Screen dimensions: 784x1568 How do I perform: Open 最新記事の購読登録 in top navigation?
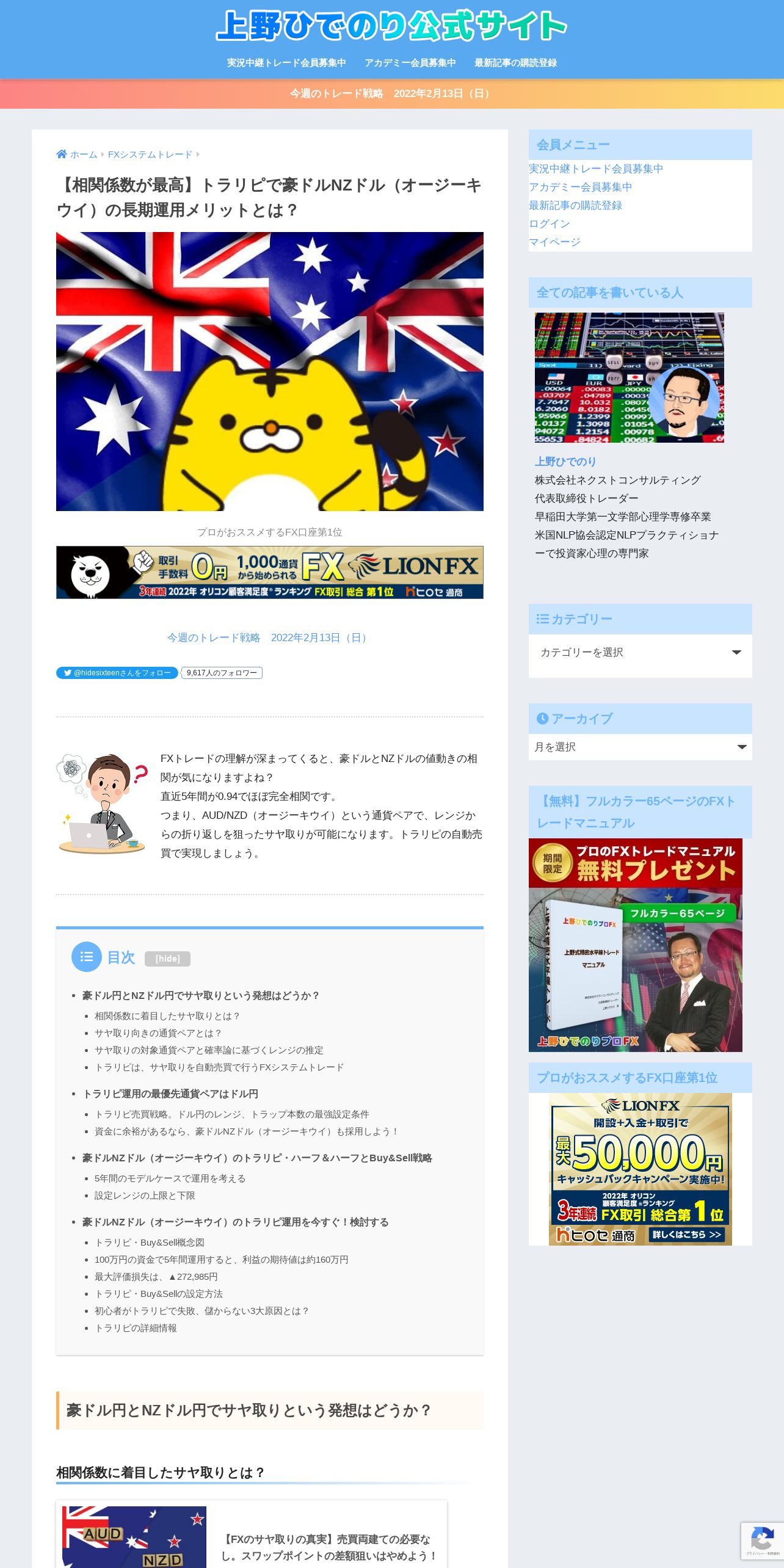click(515, 63)
